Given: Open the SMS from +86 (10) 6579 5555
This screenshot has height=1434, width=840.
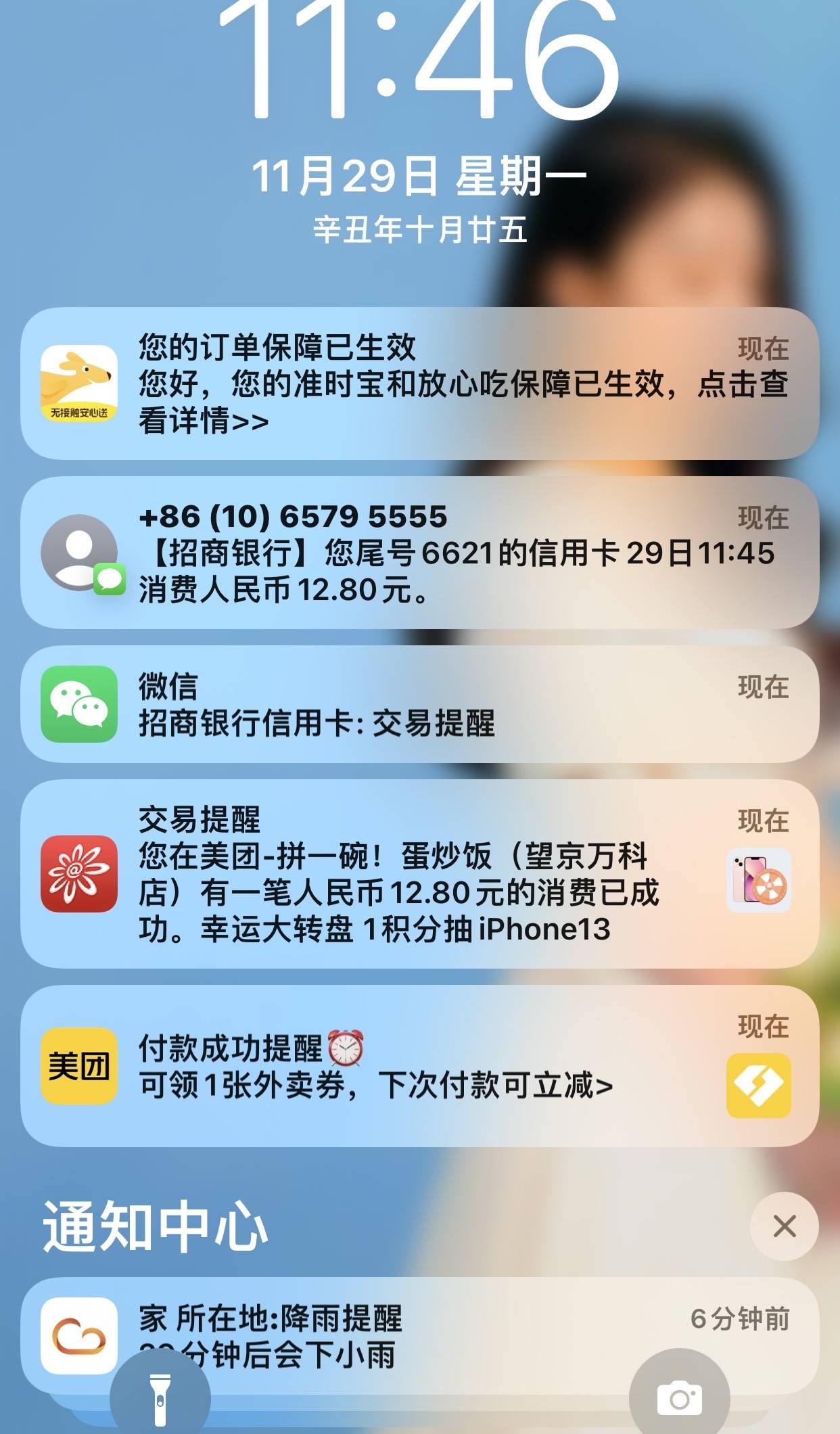Looking at the screenshot, I should [419, 553].
